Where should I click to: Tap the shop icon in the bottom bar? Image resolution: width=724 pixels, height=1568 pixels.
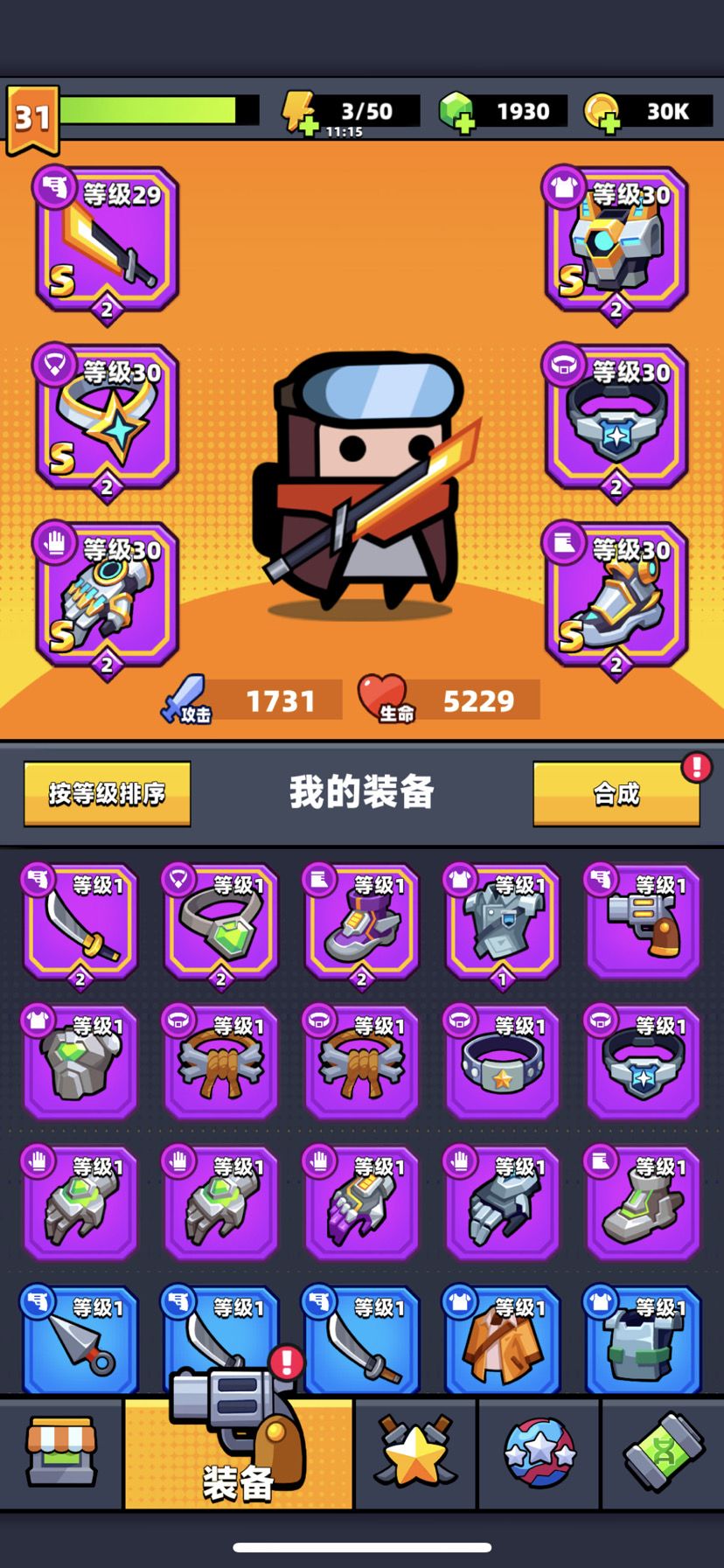click(60, 1452)
